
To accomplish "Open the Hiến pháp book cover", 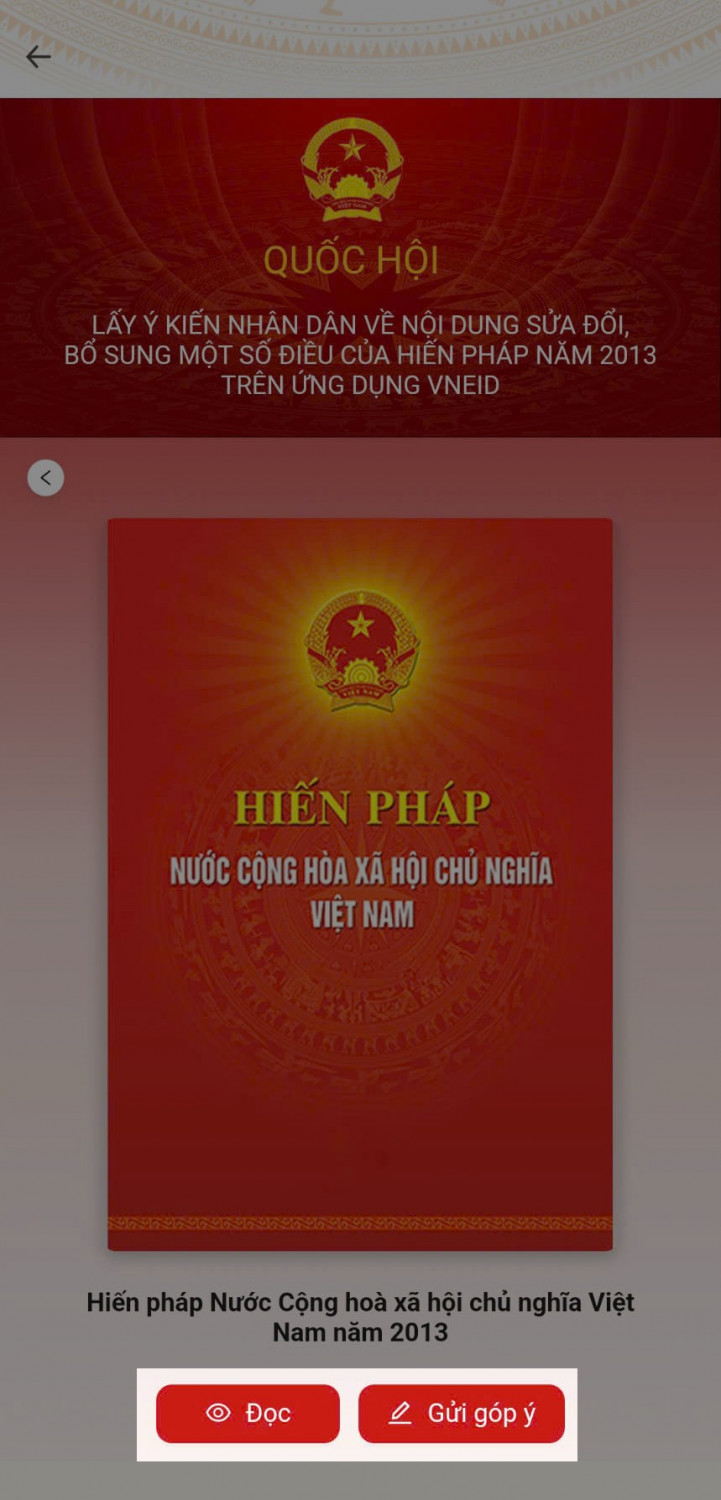I will (x=360, y=884).
